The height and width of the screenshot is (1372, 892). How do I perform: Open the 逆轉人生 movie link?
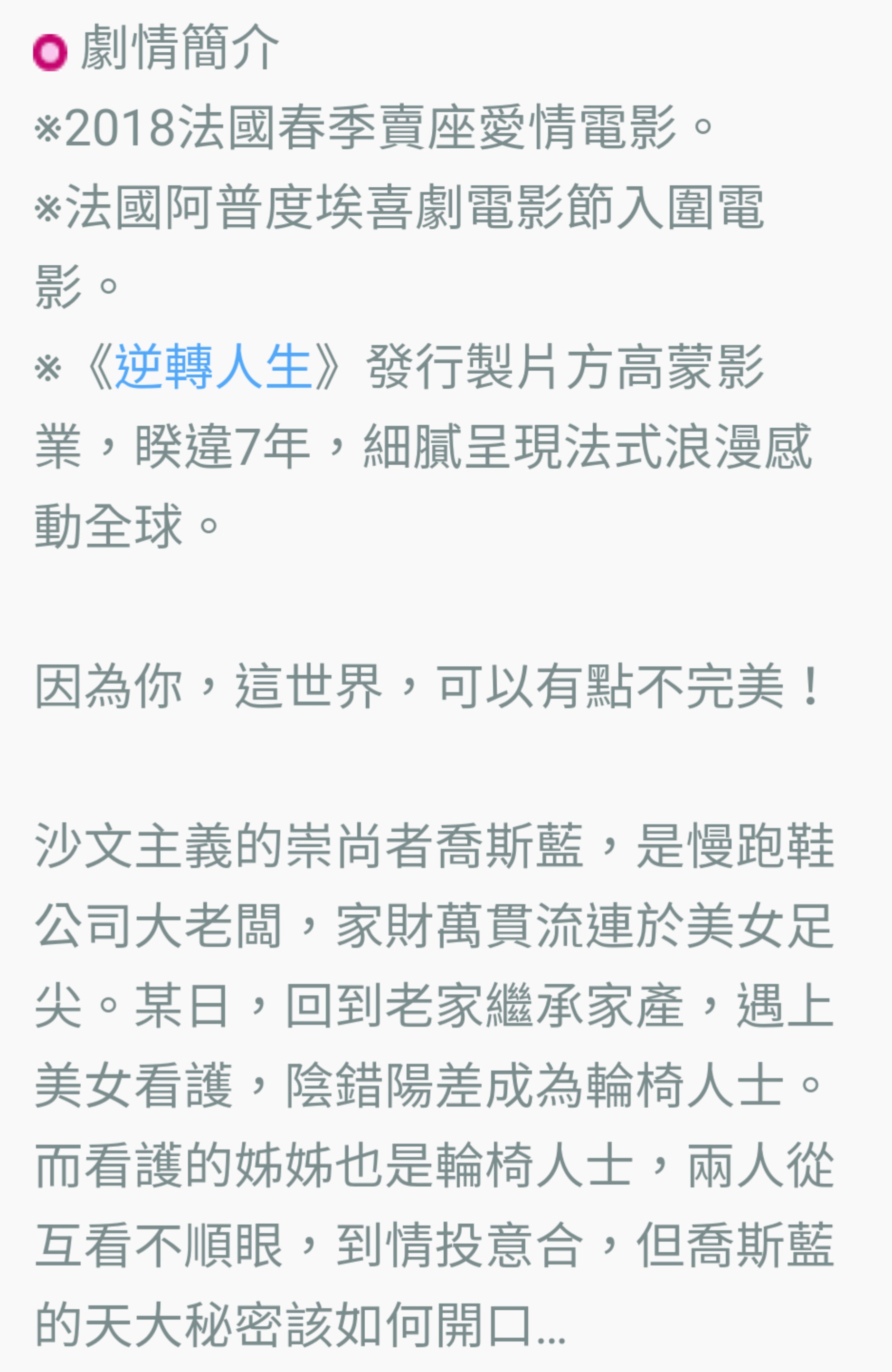point(213,367)
